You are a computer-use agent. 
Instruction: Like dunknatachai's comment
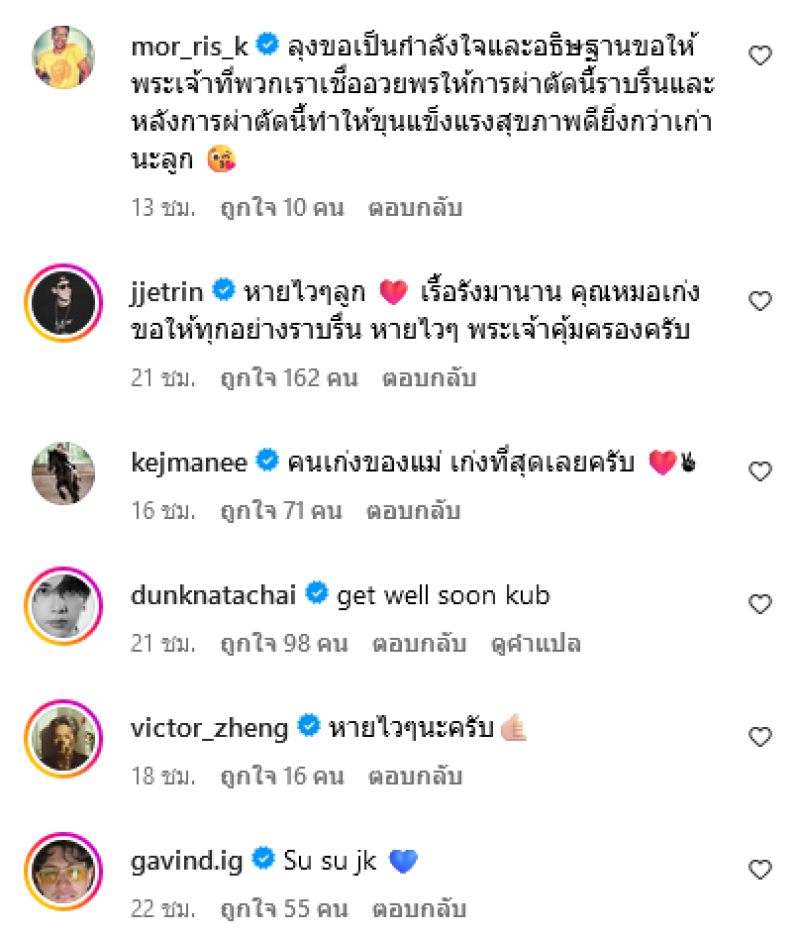pyautogui.click(x=760, y=604)
